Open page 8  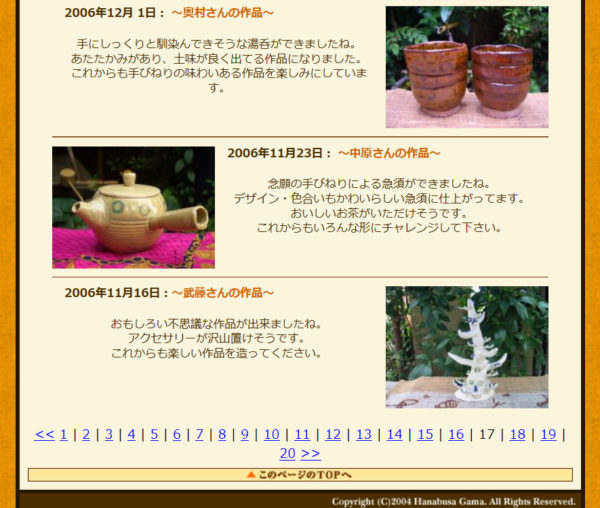tap(222, 435)
